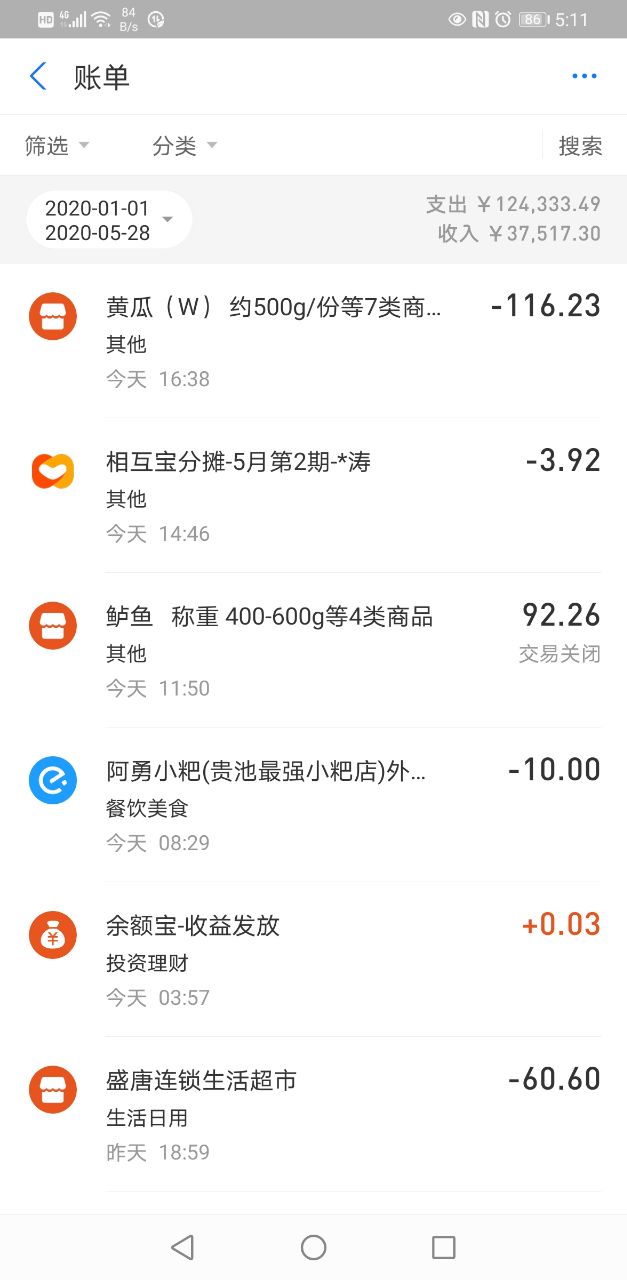This screenshot has width=627, height=1280.
Task: Open the three-dot overflow menu
Action: pos(584,77)
